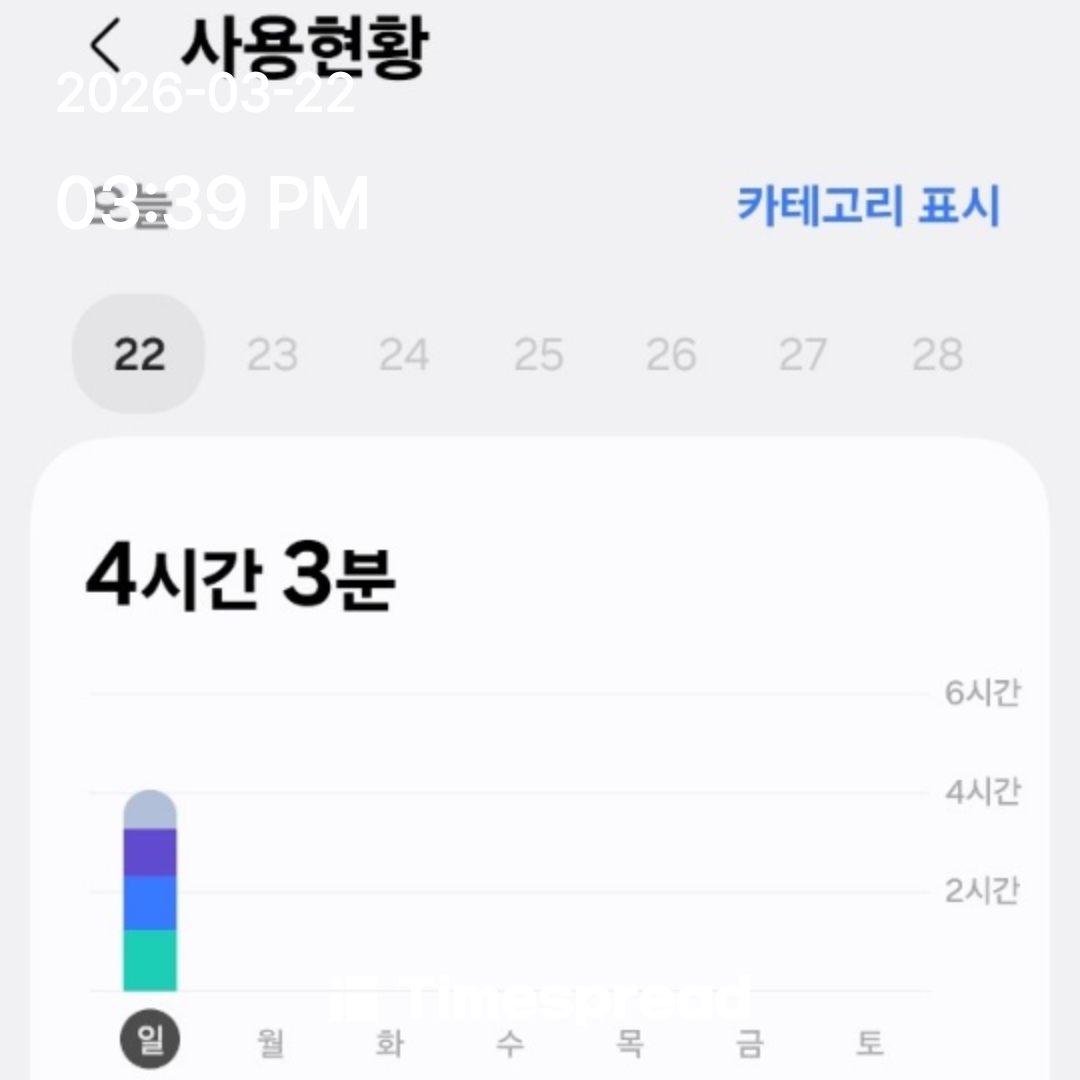
Task: Tap the 카테고리 표시 link
Action: pyautogui.click(x=868, y=206)
